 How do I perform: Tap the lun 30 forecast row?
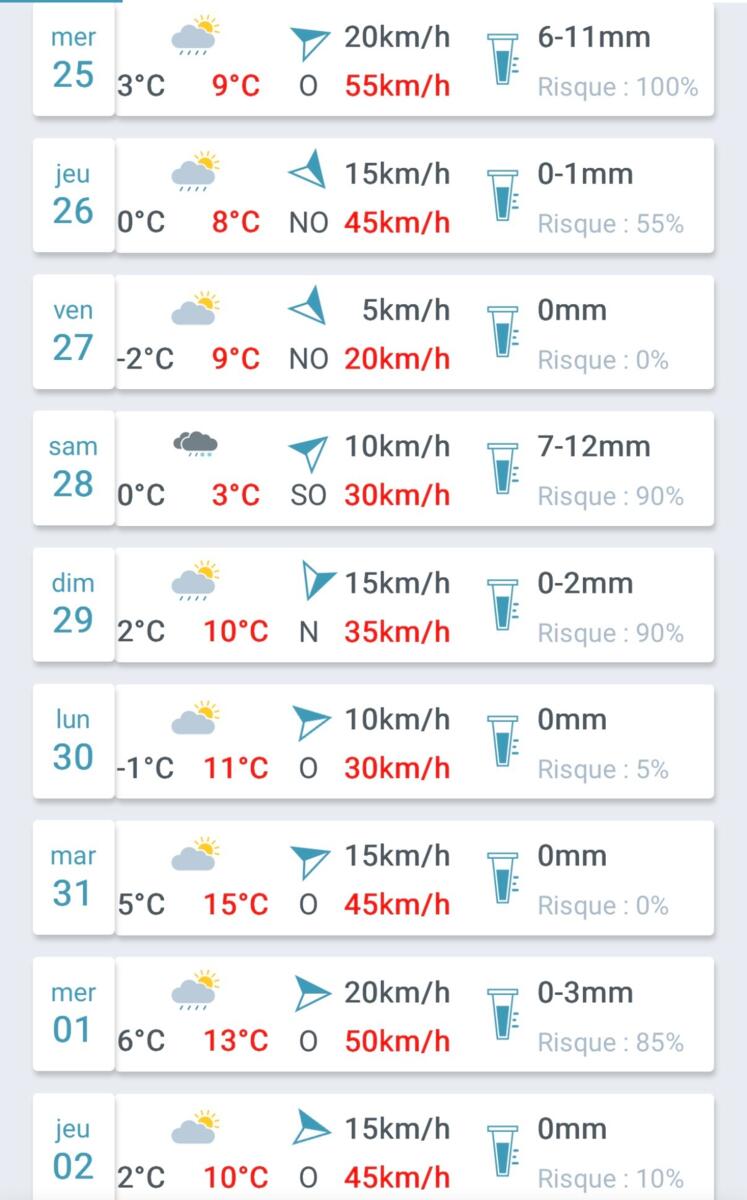click(373, 742)
